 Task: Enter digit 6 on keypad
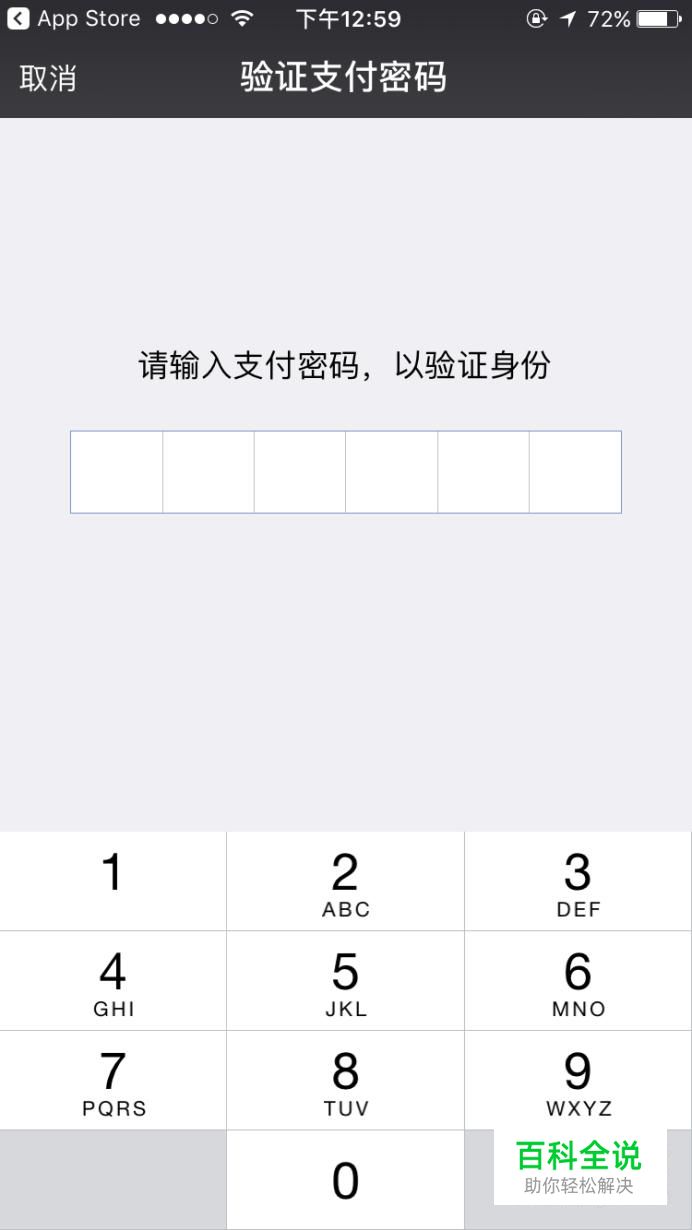(578, 981)
